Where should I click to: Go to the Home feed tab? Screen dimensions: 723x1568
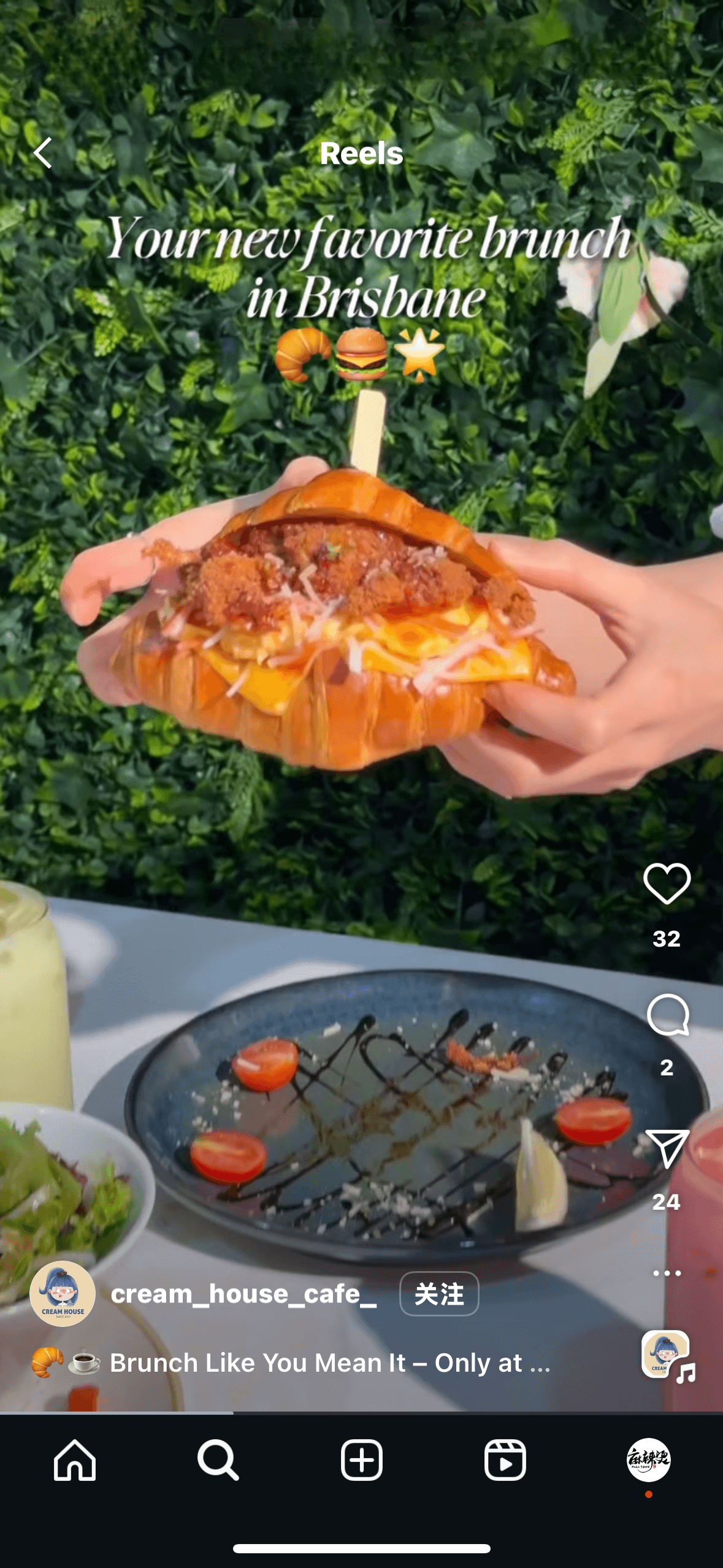point(75,1460)
